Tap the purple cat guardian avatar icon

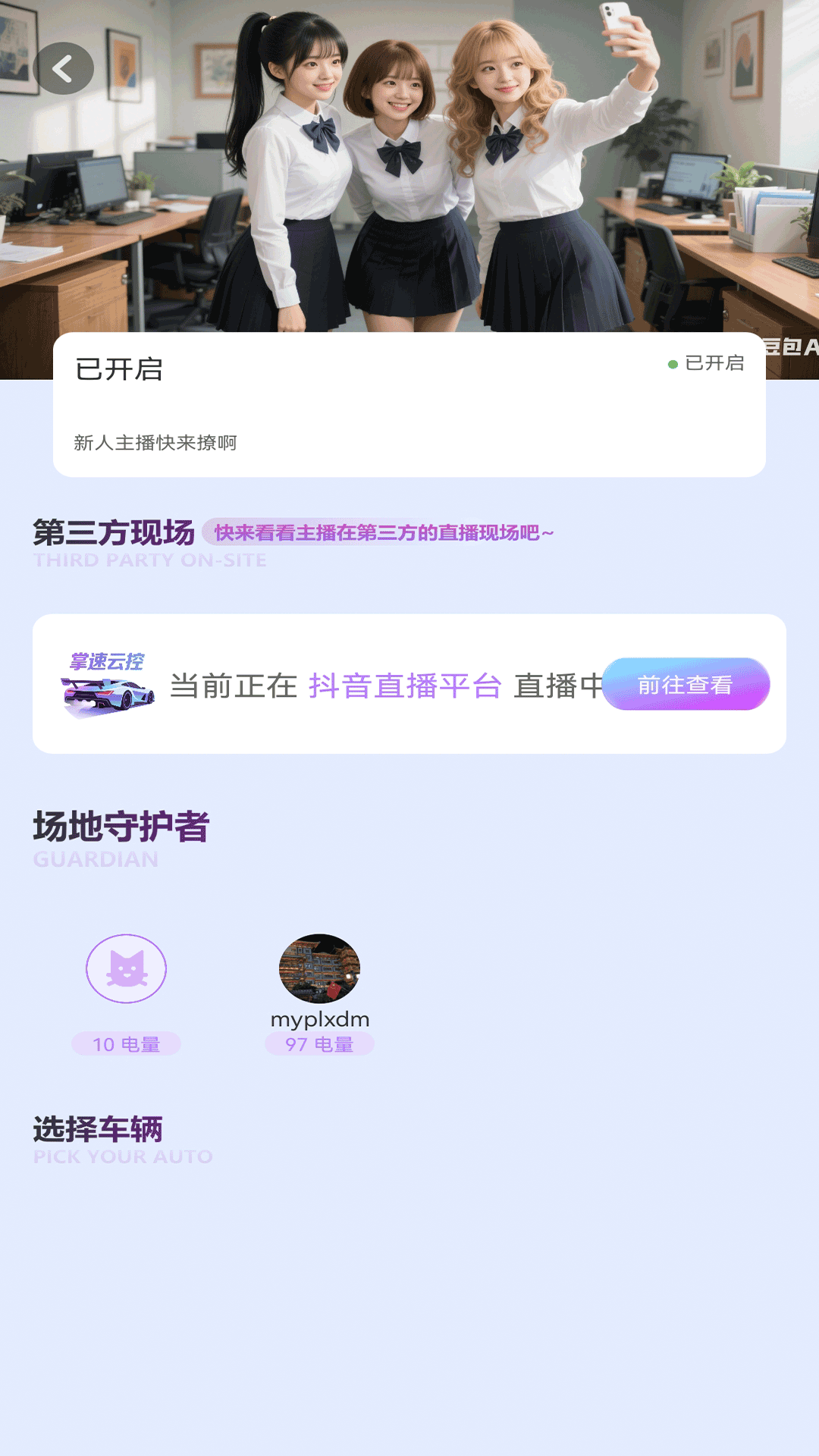pos(127,967)
